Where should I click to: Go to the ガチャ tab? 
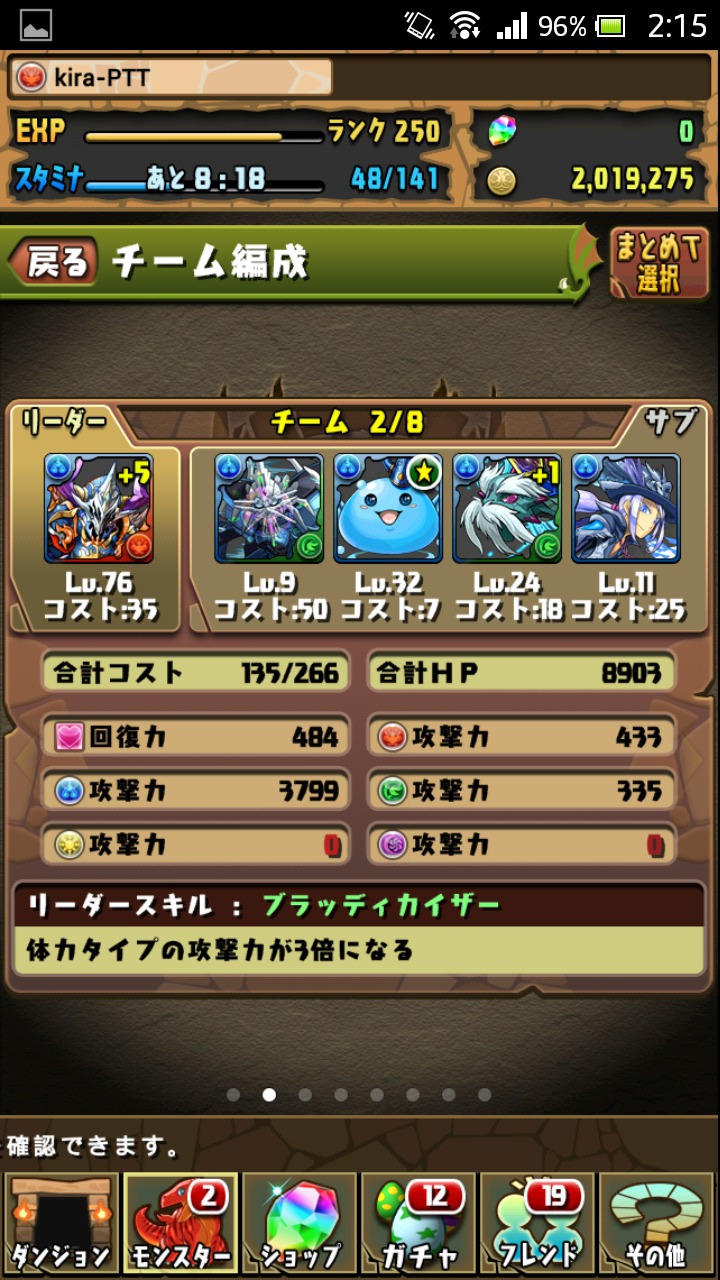click(x=417, y=1224)
